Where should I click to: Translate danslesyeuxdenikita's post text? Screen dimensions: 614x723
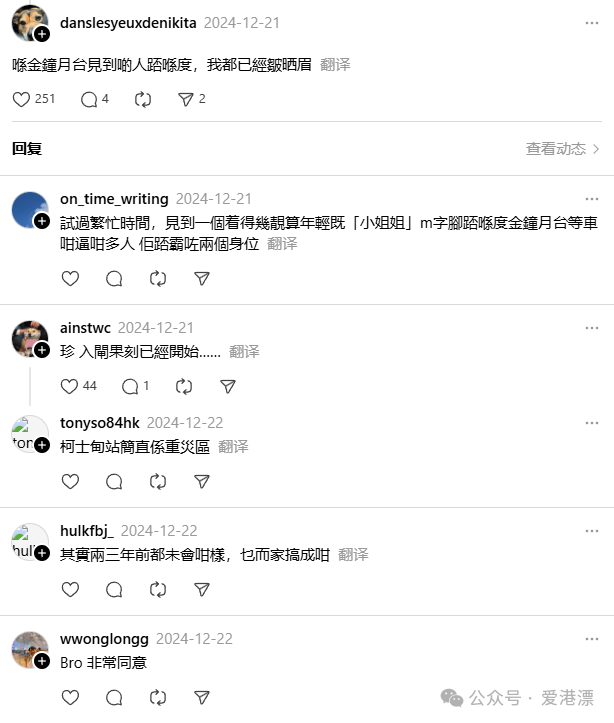coord(335,64)
